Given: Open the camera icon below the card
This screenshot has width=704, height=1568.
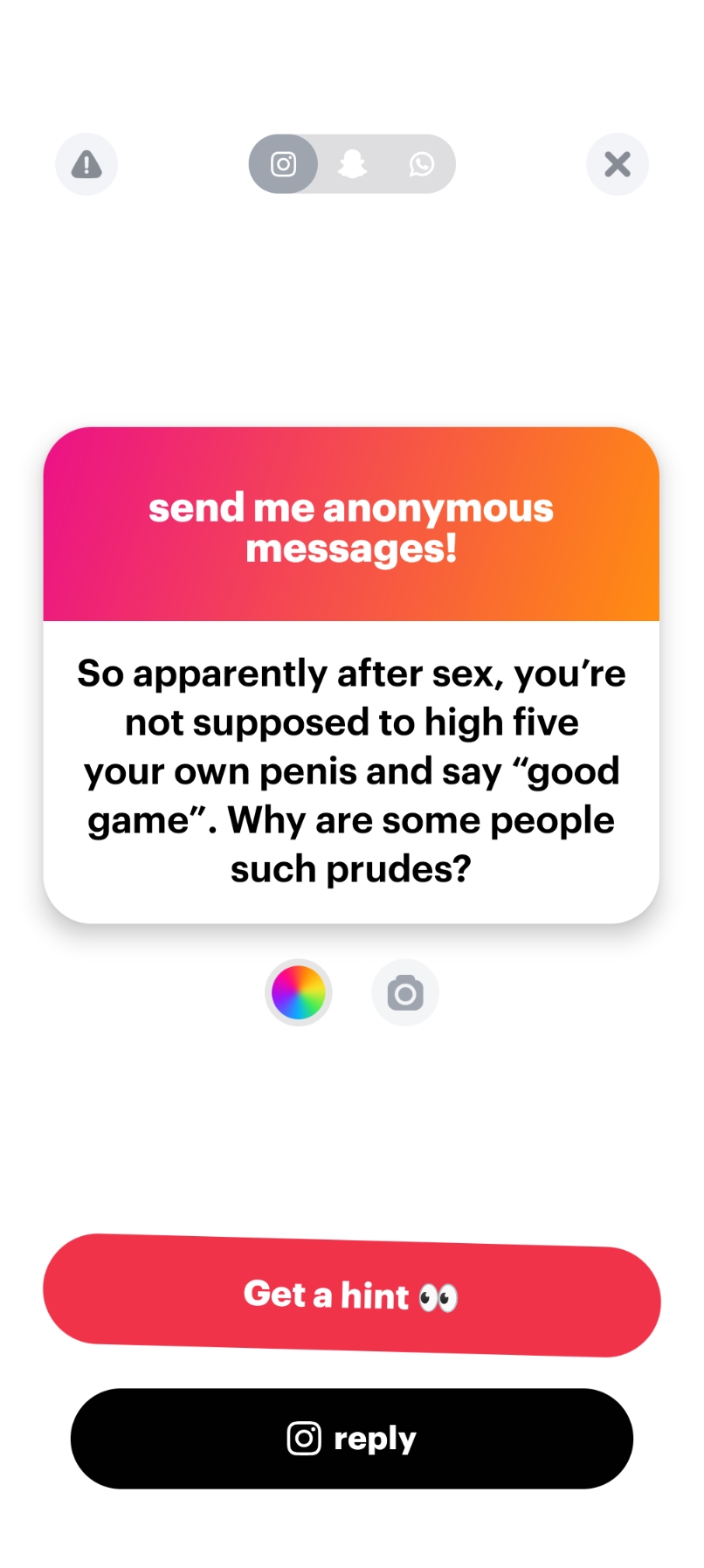Looking at the screenshot, I should [x=405, y=992].
